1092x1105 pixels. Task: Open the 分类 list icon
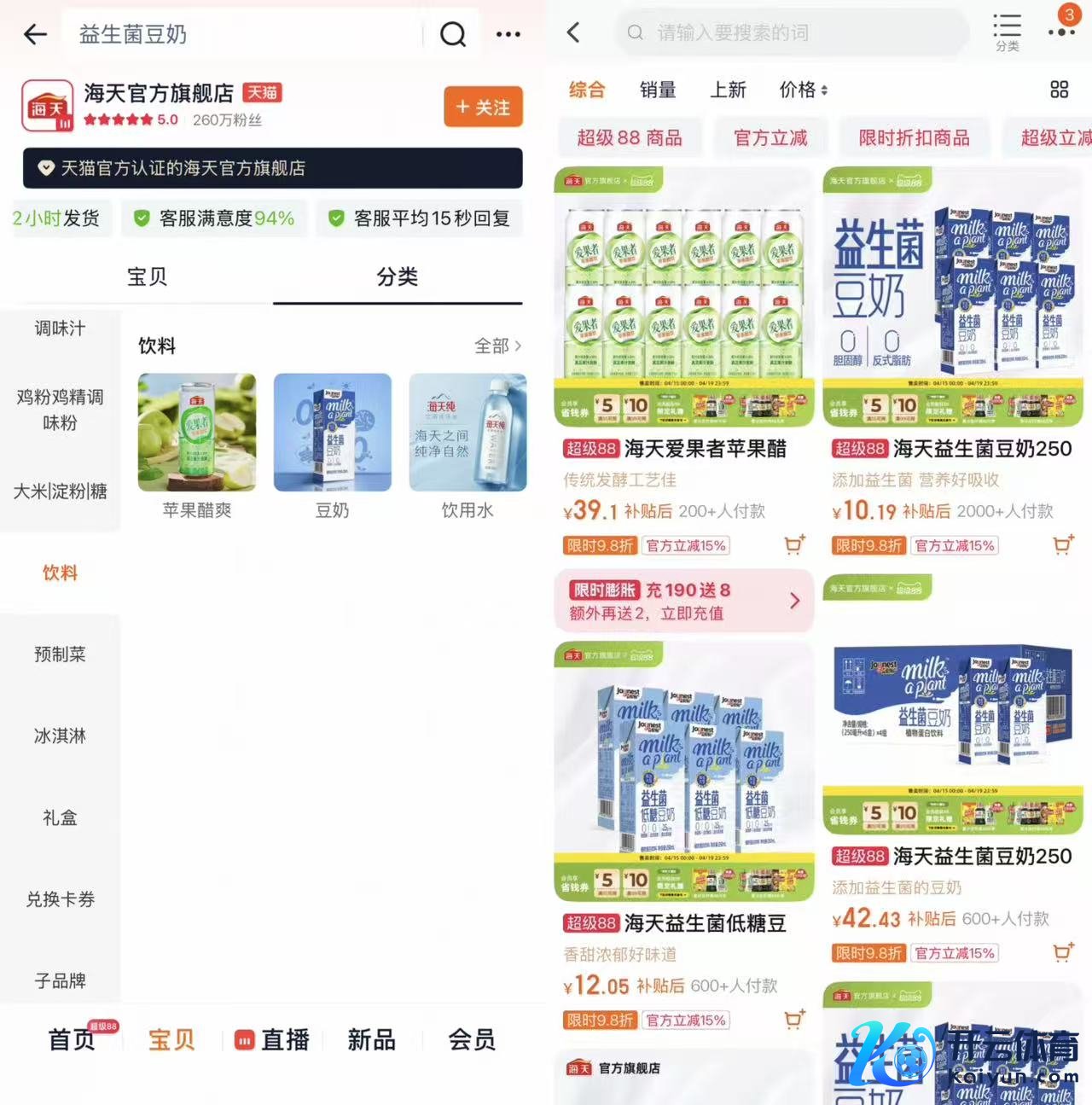pyautogui.click(x=1008, y=32)
